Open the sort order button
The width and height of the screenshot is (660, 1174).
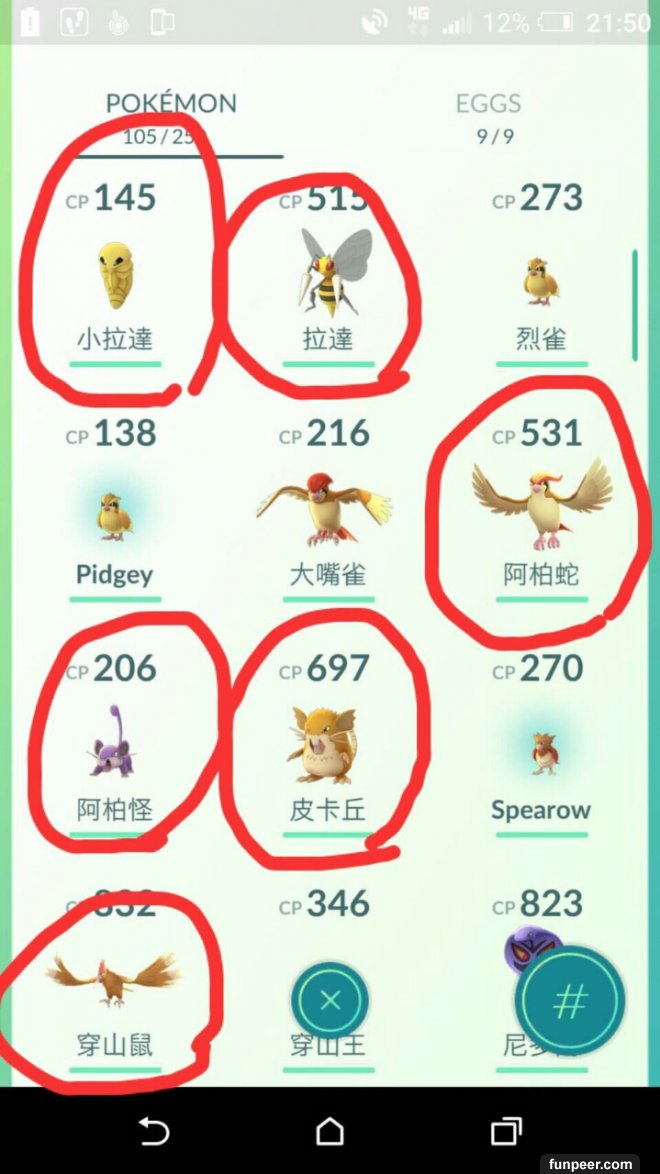[x=570, y=1002]
